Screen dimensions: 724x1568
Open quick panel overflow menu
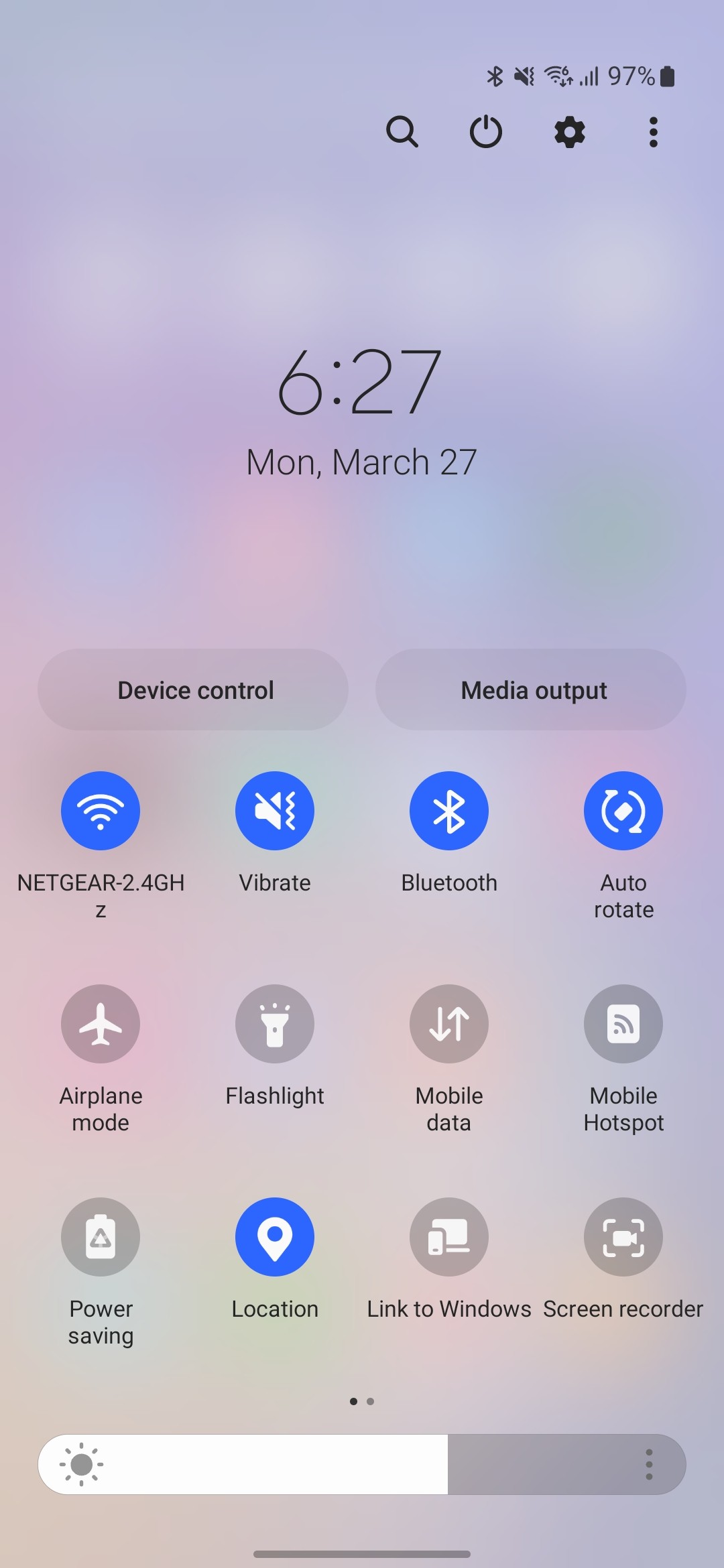[x=653, y=131]
